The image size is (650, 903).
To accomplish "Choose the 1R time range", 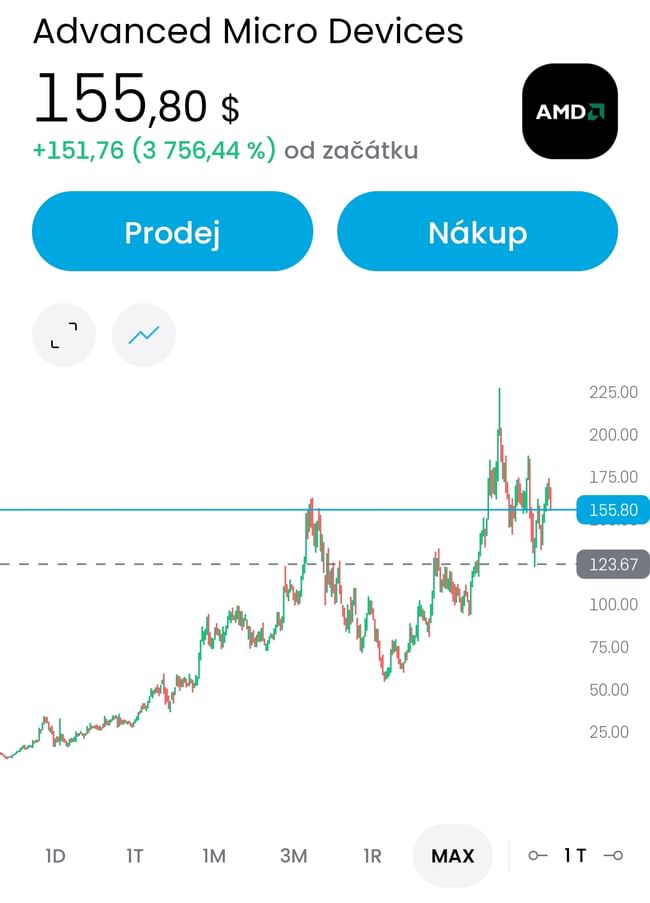I will click(x=372, y=856).
